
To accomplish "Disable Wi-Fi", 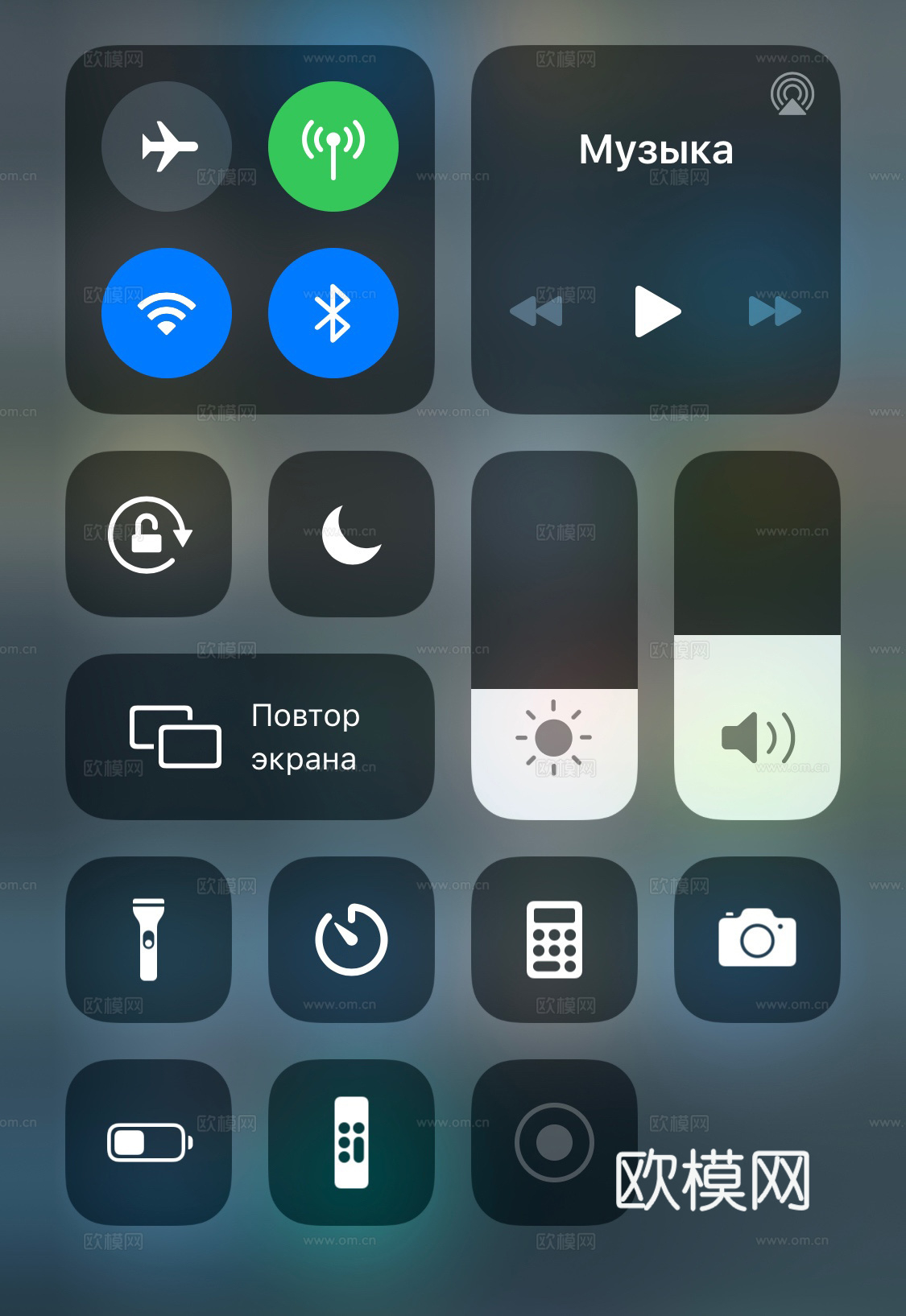I will coord(167,312).
